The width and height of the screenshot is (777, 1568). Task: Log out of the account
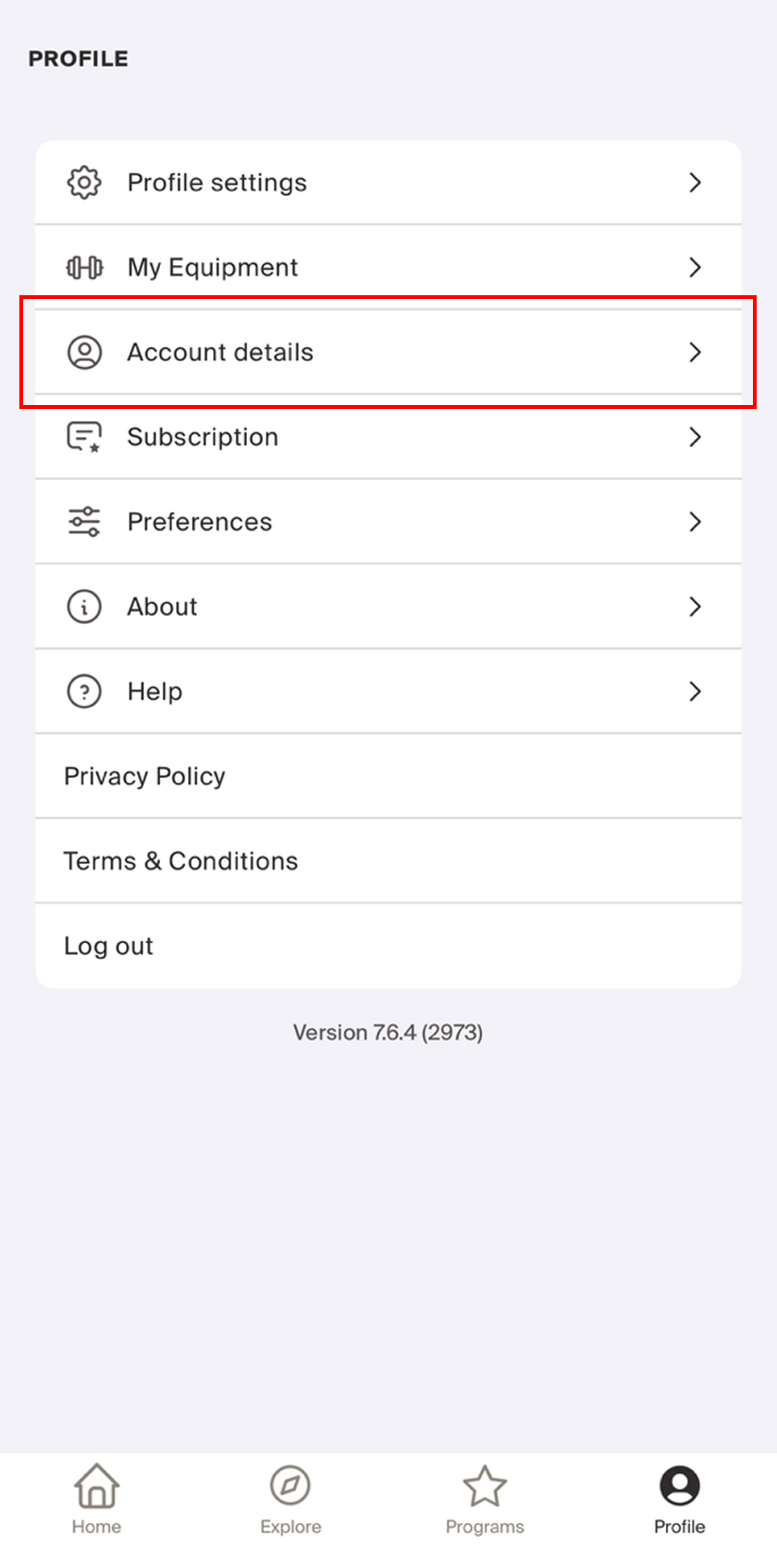pyautogui.click(x=388, y=945)
